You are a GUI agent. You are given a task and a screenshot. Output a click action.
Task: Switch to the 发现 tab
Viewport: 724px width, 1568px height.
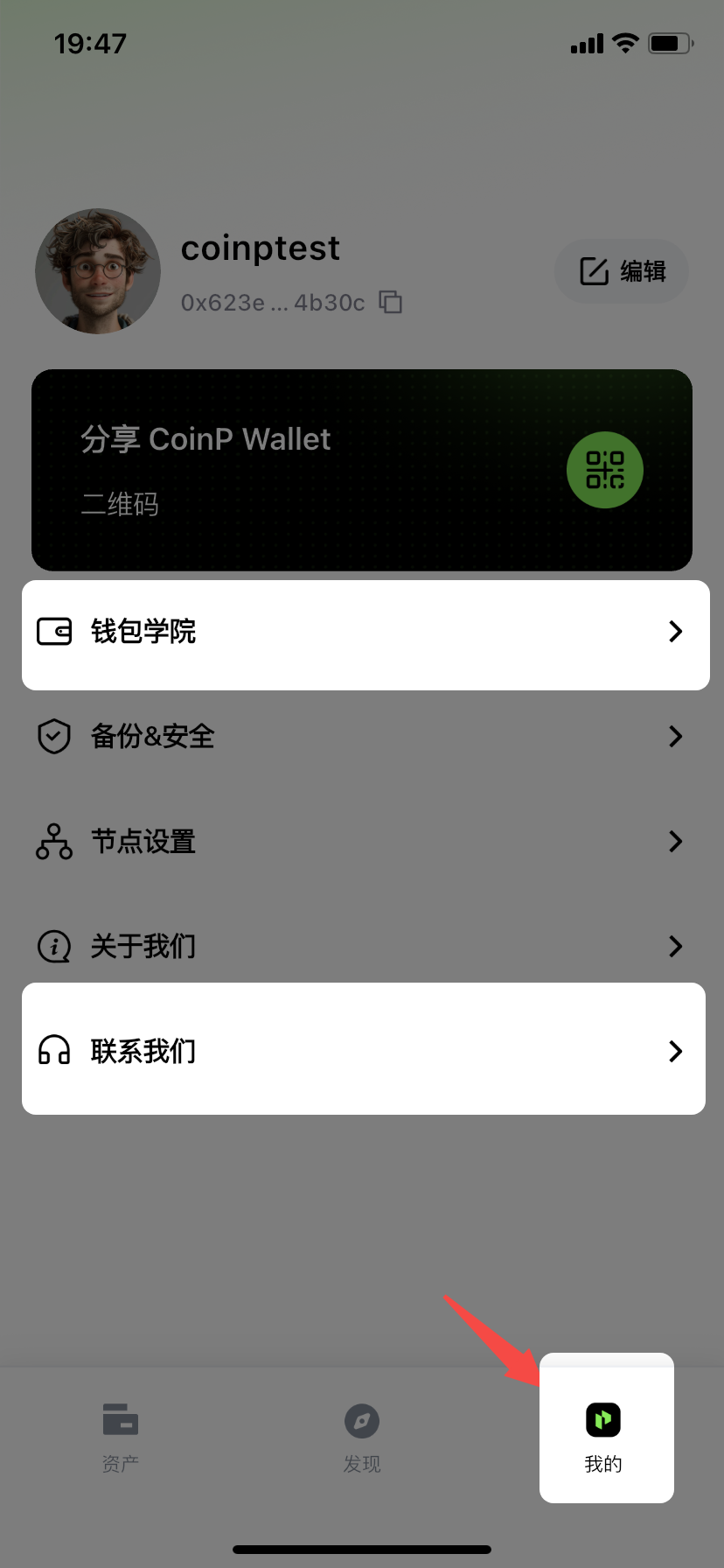pyautogui.click(x=362, y=1437)
